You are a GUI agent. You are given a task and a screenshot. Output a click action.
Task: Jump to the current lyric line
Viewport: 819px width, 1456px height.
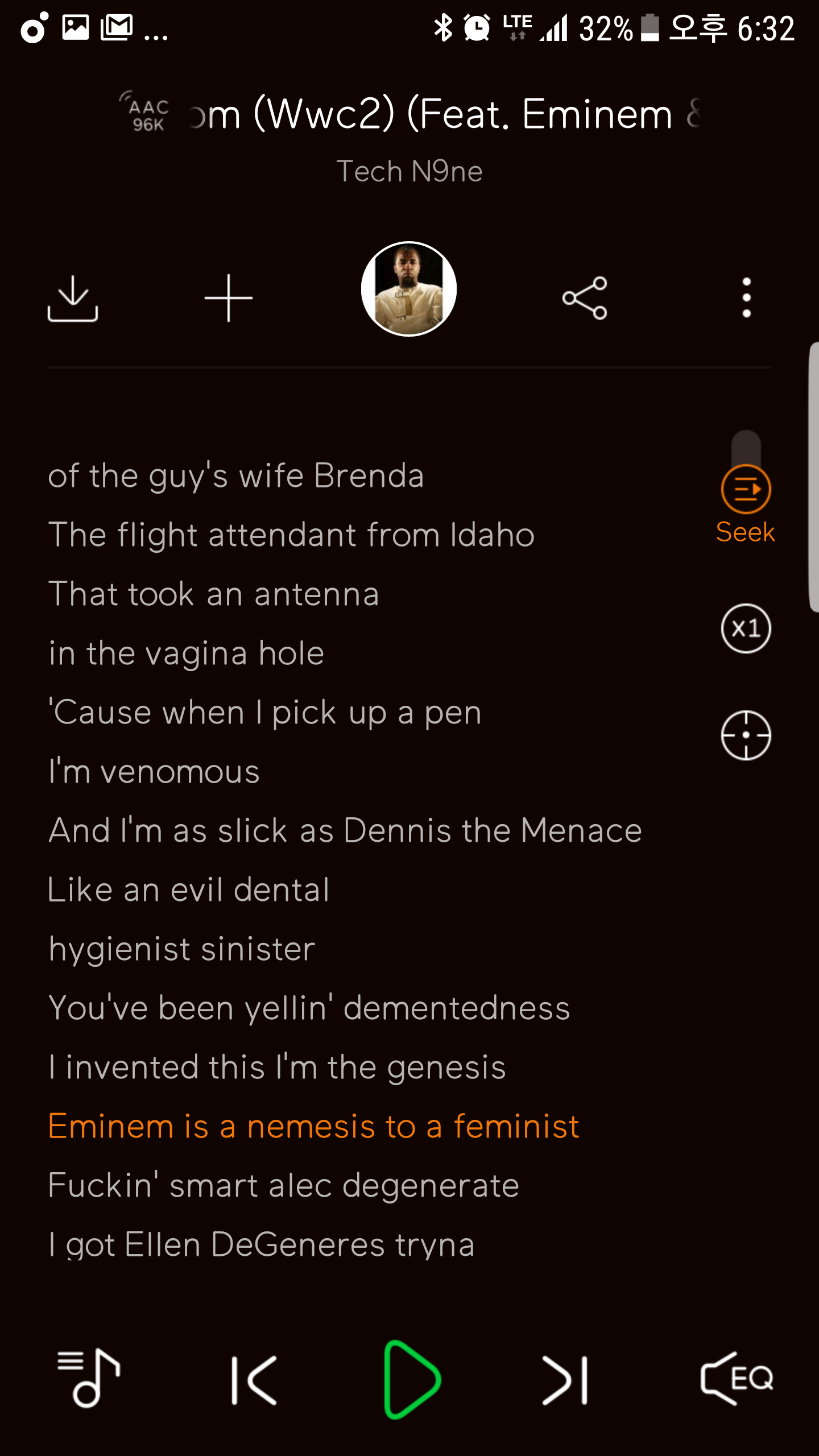point(746,735)
